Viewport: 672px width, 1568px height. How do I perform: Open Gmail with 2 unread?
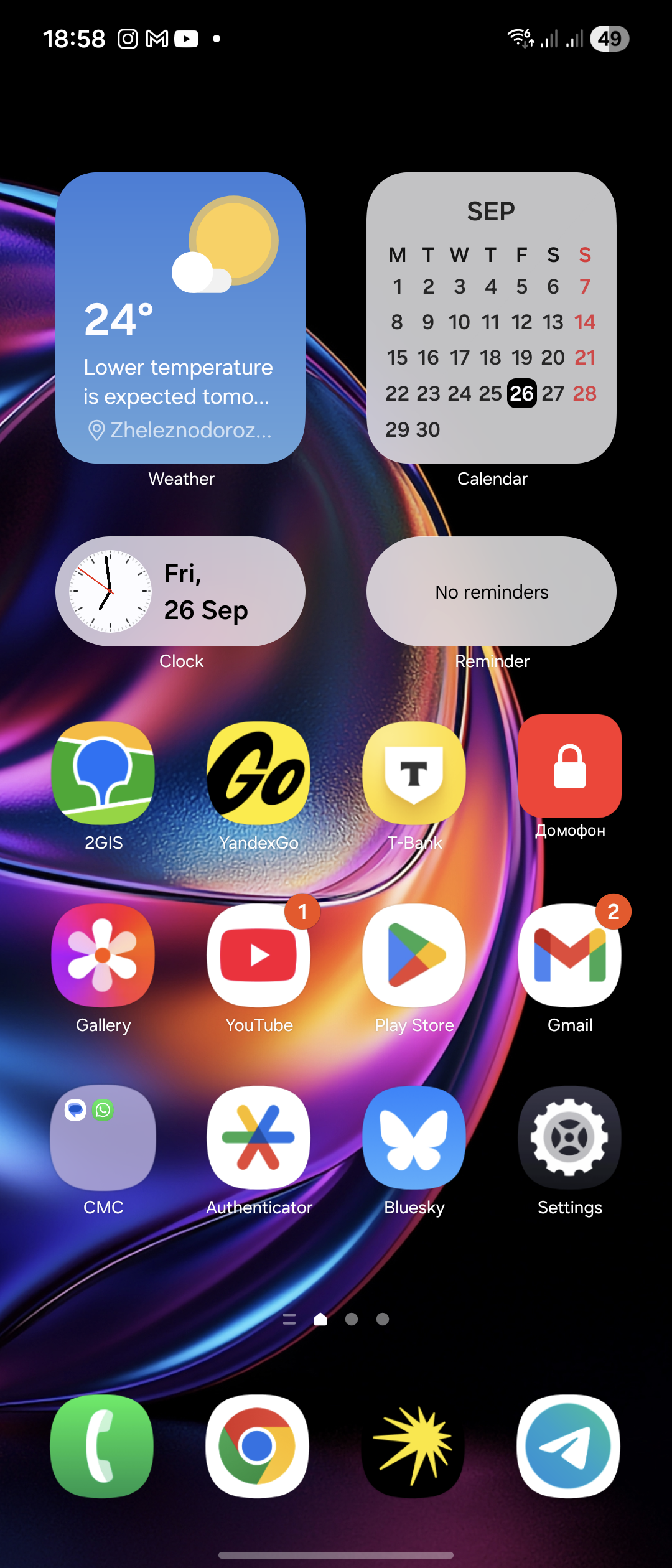(x=570, y=955)
